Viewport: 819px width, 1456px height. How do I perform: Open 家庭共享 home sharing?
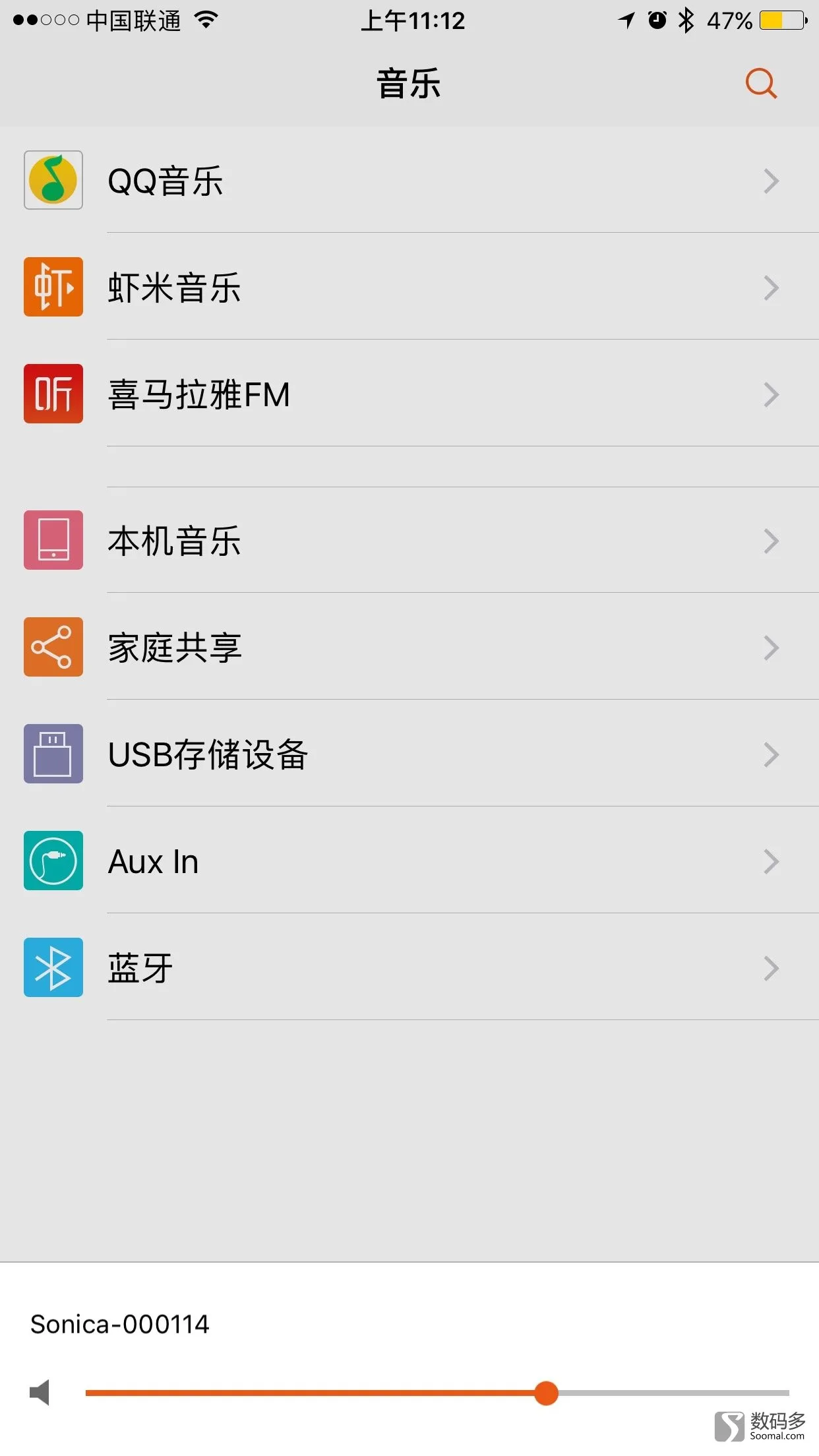[409, 647]
